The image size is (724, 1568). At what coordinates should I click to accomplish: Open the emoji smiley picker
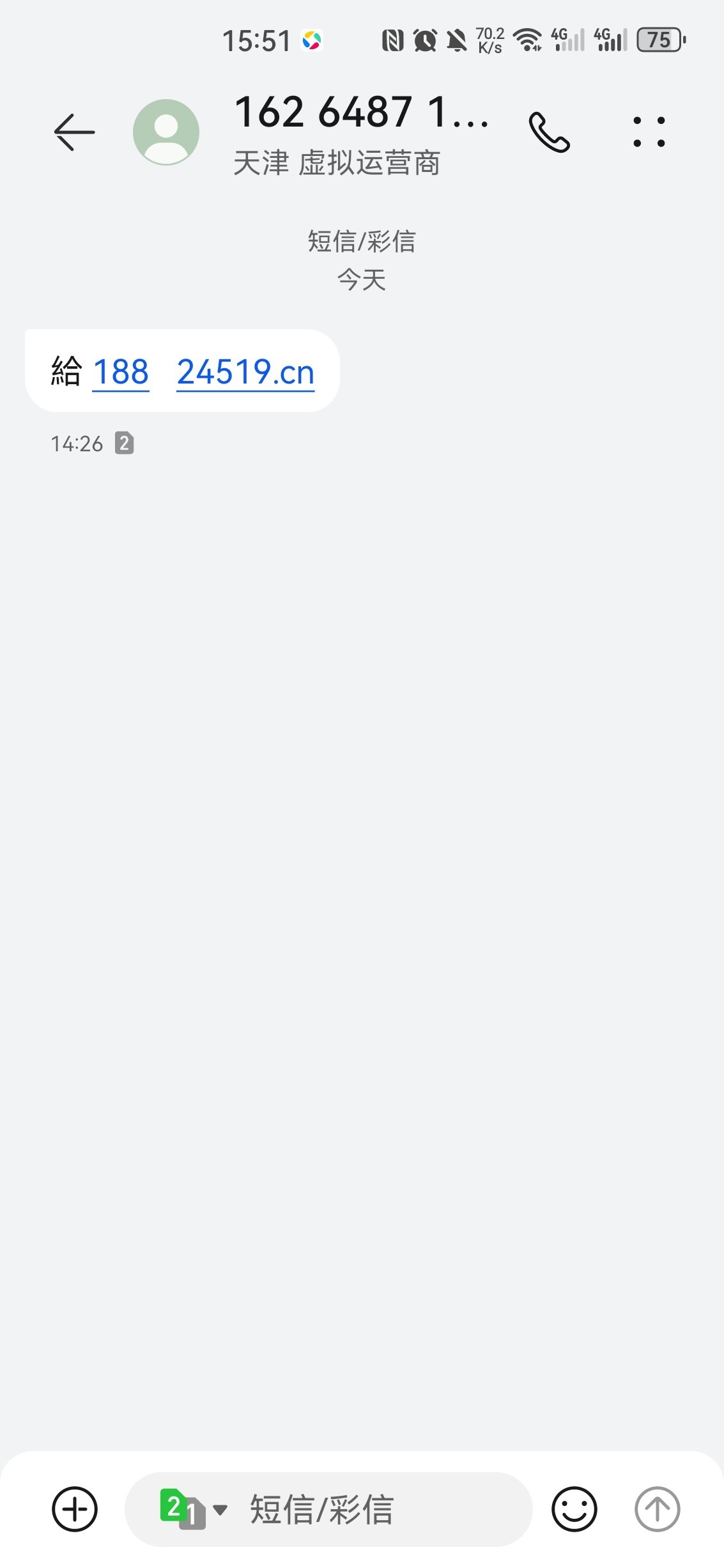click(x=574, y=1509)
